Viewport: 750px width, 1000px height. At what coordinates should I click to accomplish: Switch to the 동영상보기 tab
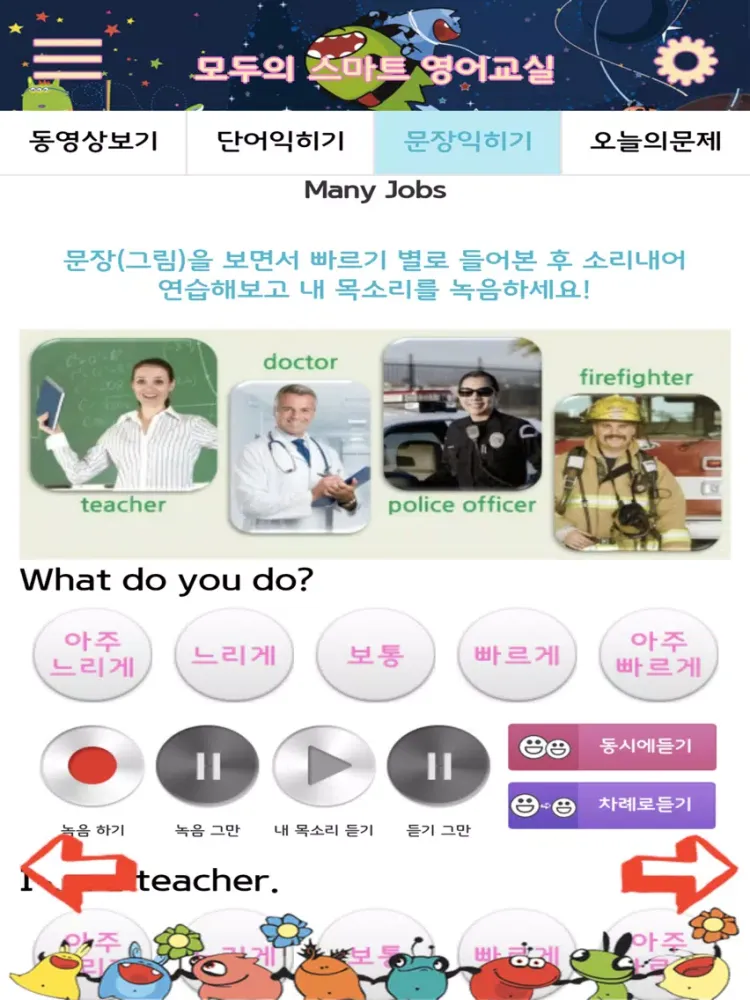tap(93, 142)
